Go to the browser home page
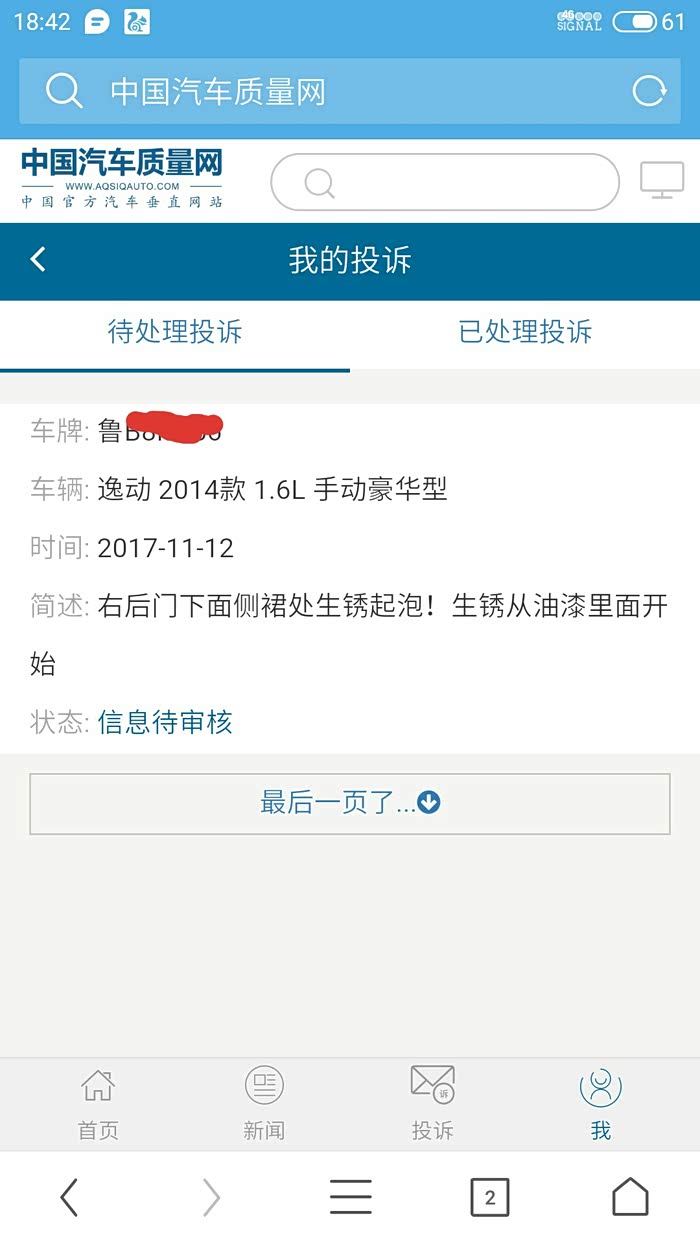The width and height of the screenshot is (700, 1244). 630,1197
